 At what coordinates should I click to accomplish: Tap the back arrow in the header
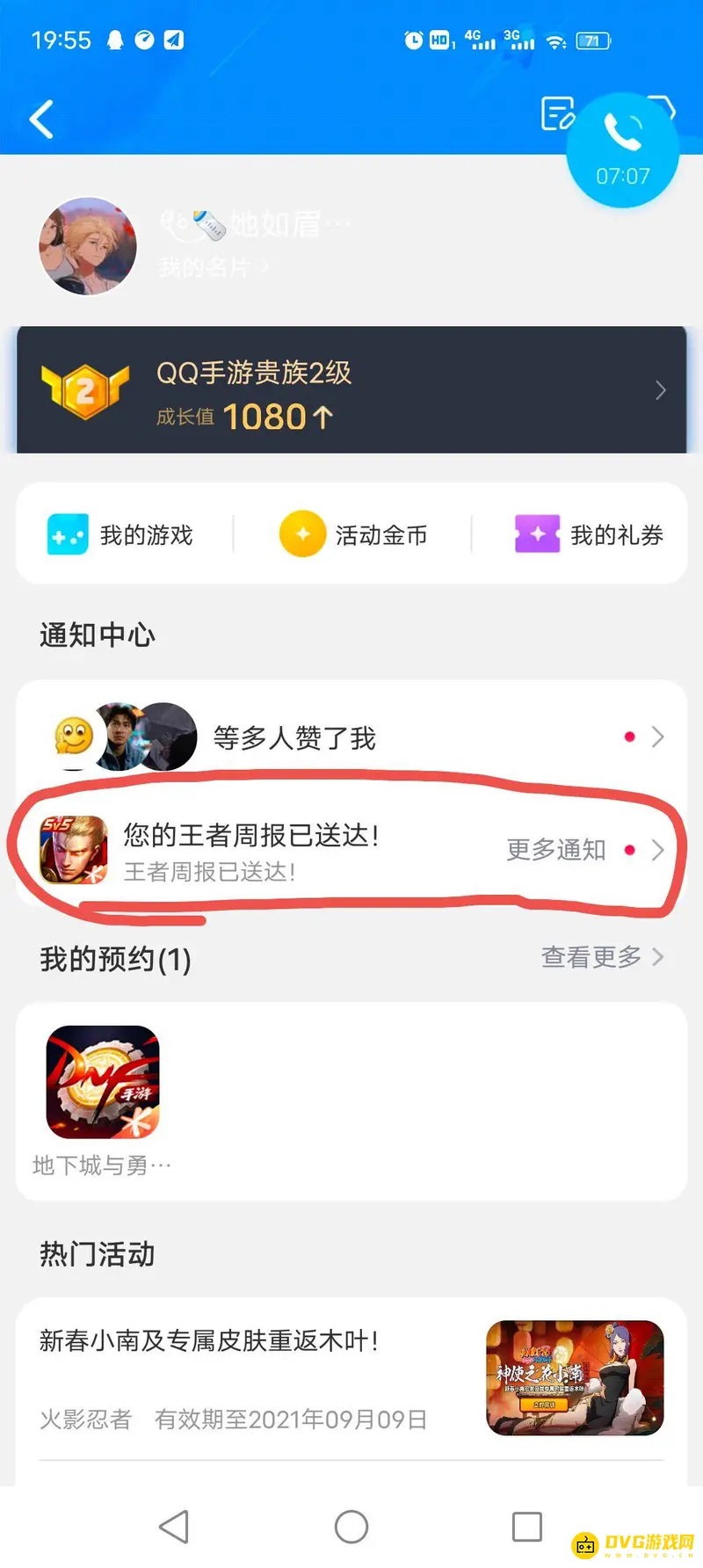(x=41, y=119)
